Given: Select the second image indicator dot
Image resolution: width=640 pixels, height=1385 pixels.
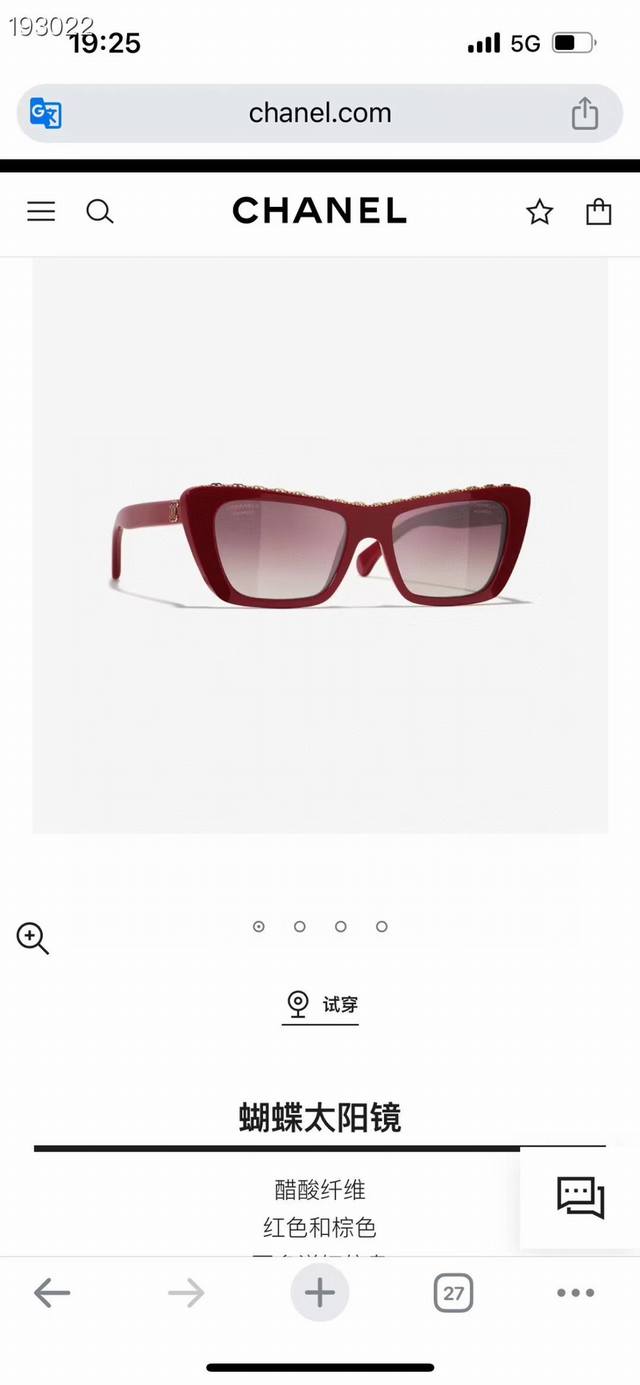Looking at the screenshot, I should tap(300, 927).
